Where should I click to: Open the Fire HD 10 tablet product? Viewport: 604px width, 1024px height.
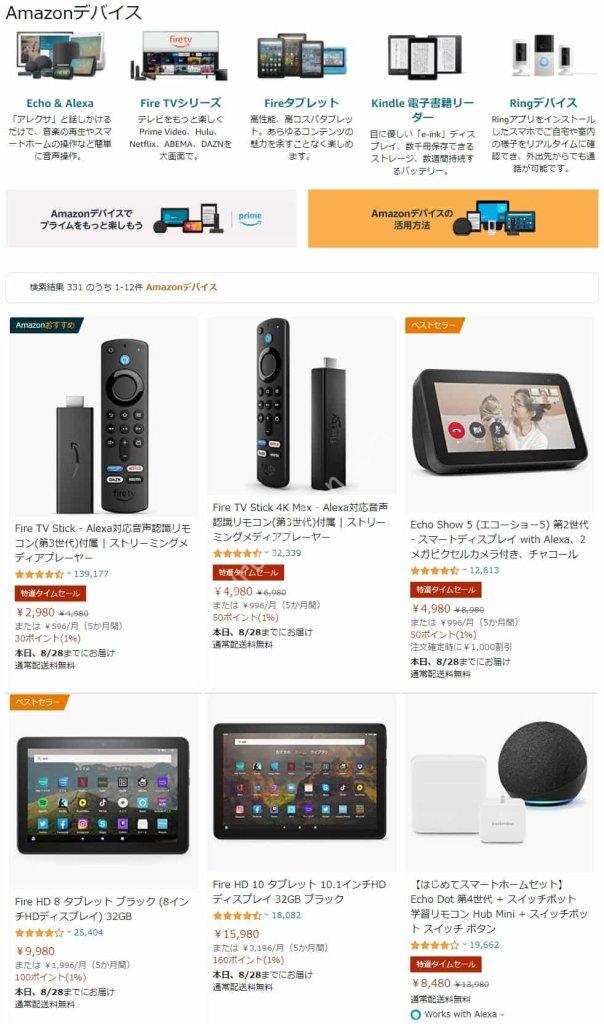(299, 891)
